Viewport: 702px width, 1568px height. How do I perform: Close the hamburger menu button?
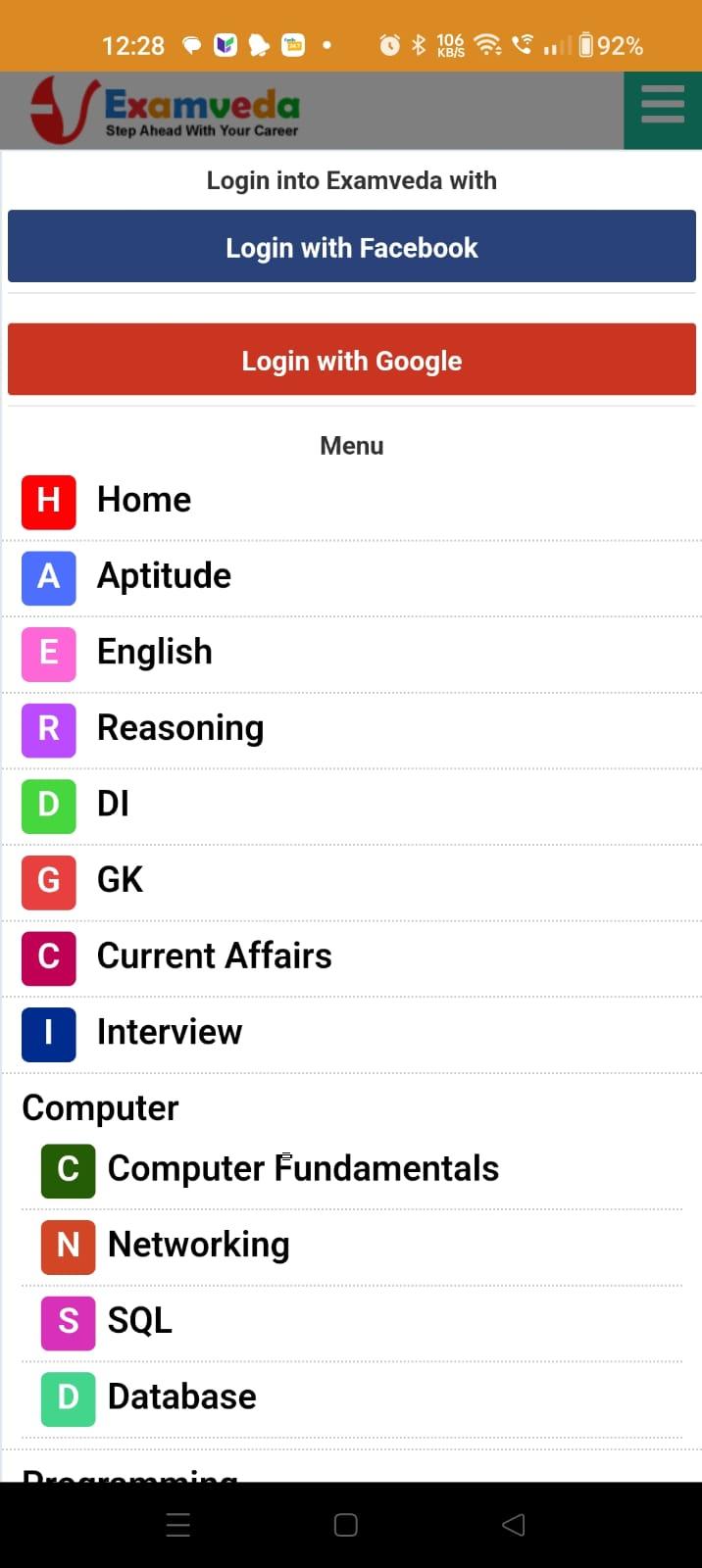pyautogui.click(x=663, y=104)
